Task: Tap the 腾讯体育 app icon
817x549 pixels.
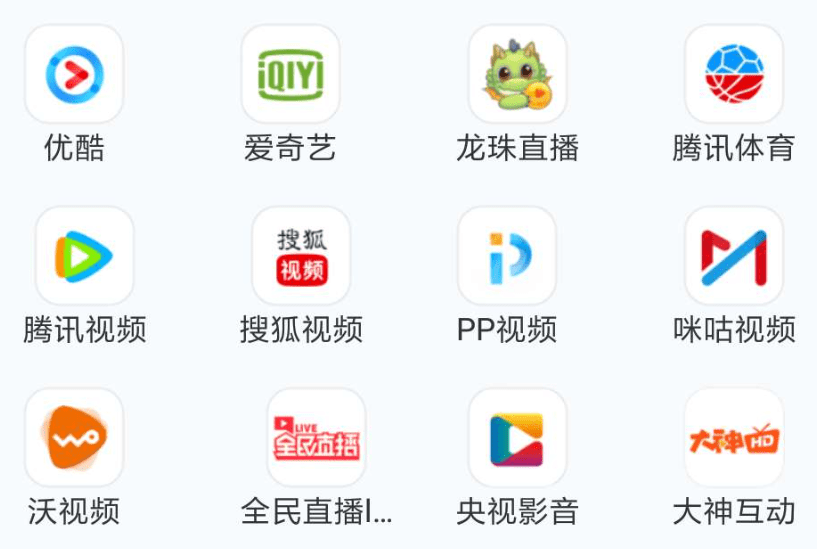Action: click(733, 74)
